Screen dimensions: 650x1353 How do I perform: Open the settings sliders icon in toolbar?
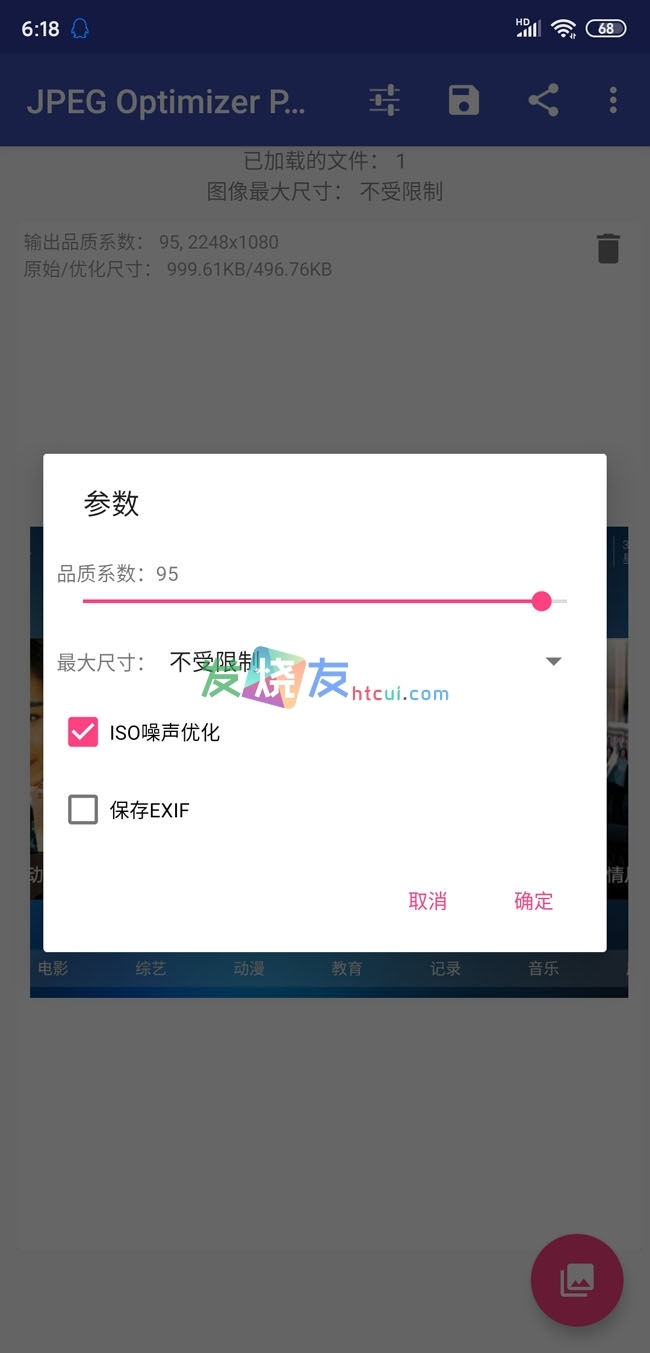[384, 100]
